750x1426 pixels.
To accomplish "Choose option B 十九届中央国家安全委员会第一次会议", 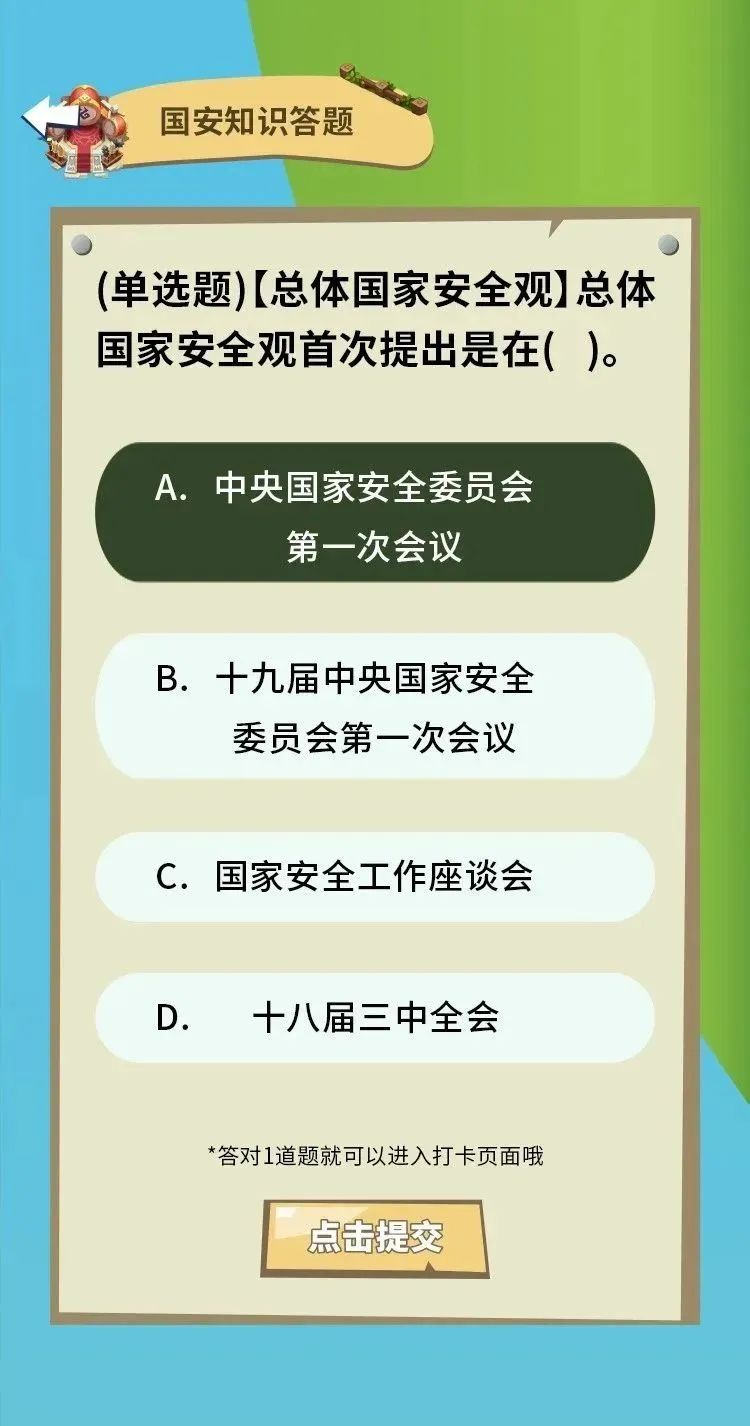I will (374, 706).
